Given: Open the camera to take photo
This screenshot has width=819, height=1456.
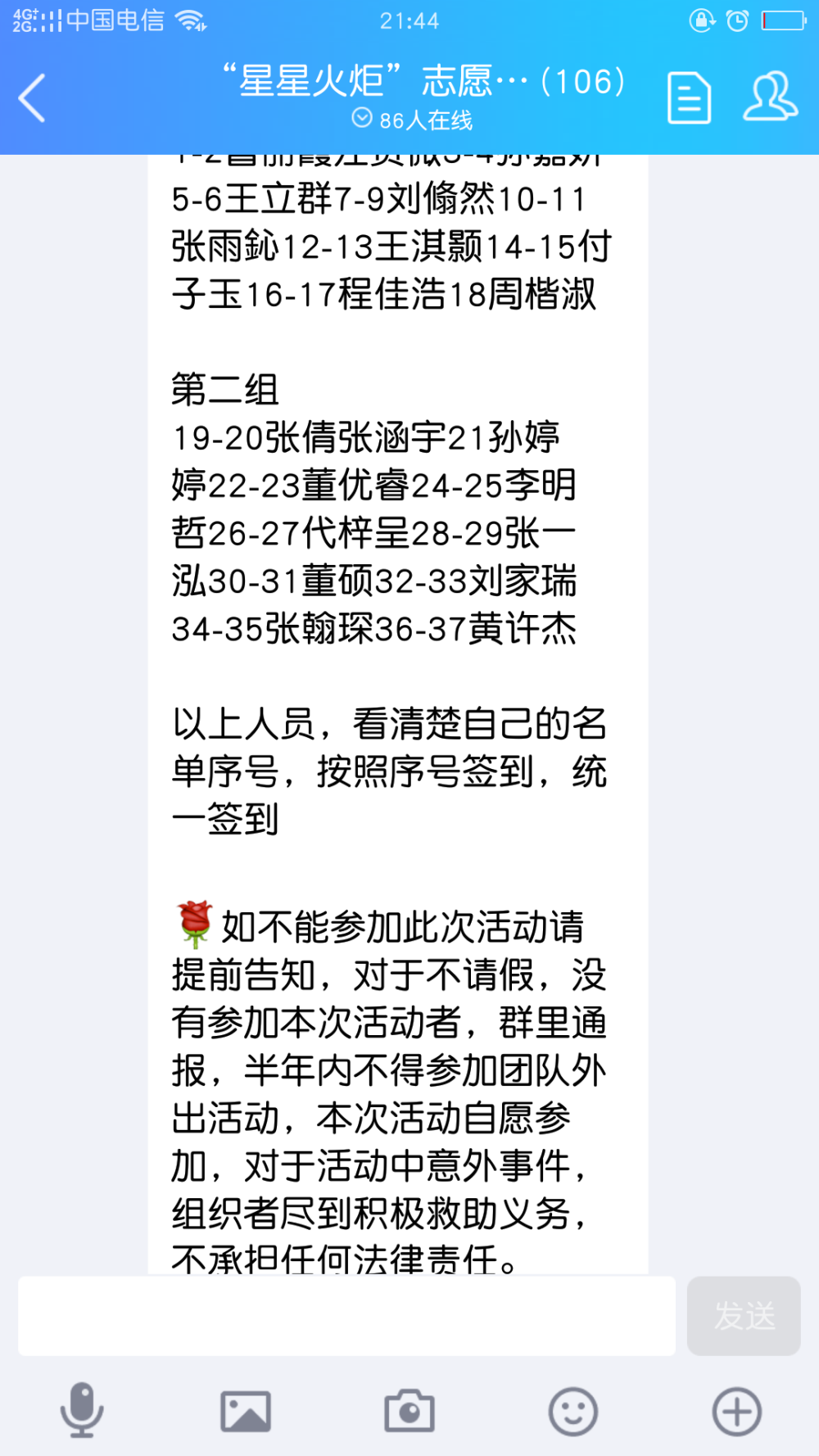Looking at the screenshot, I should (409, 1411).
